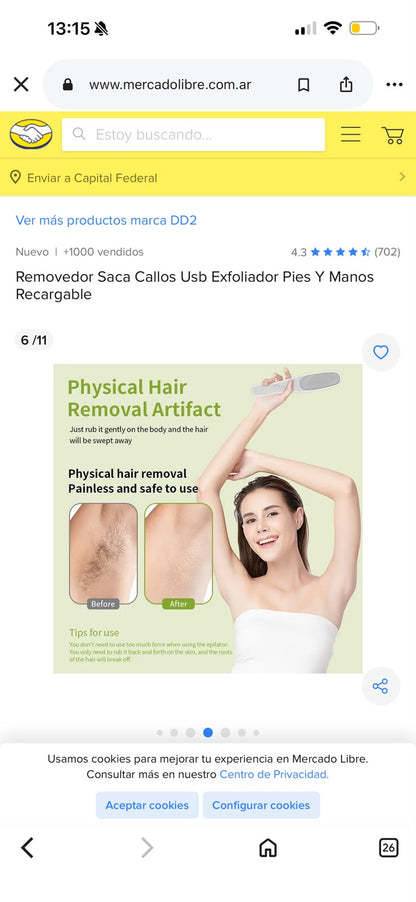Open the browser home page
416x902 pixels.
coord(268,847)
